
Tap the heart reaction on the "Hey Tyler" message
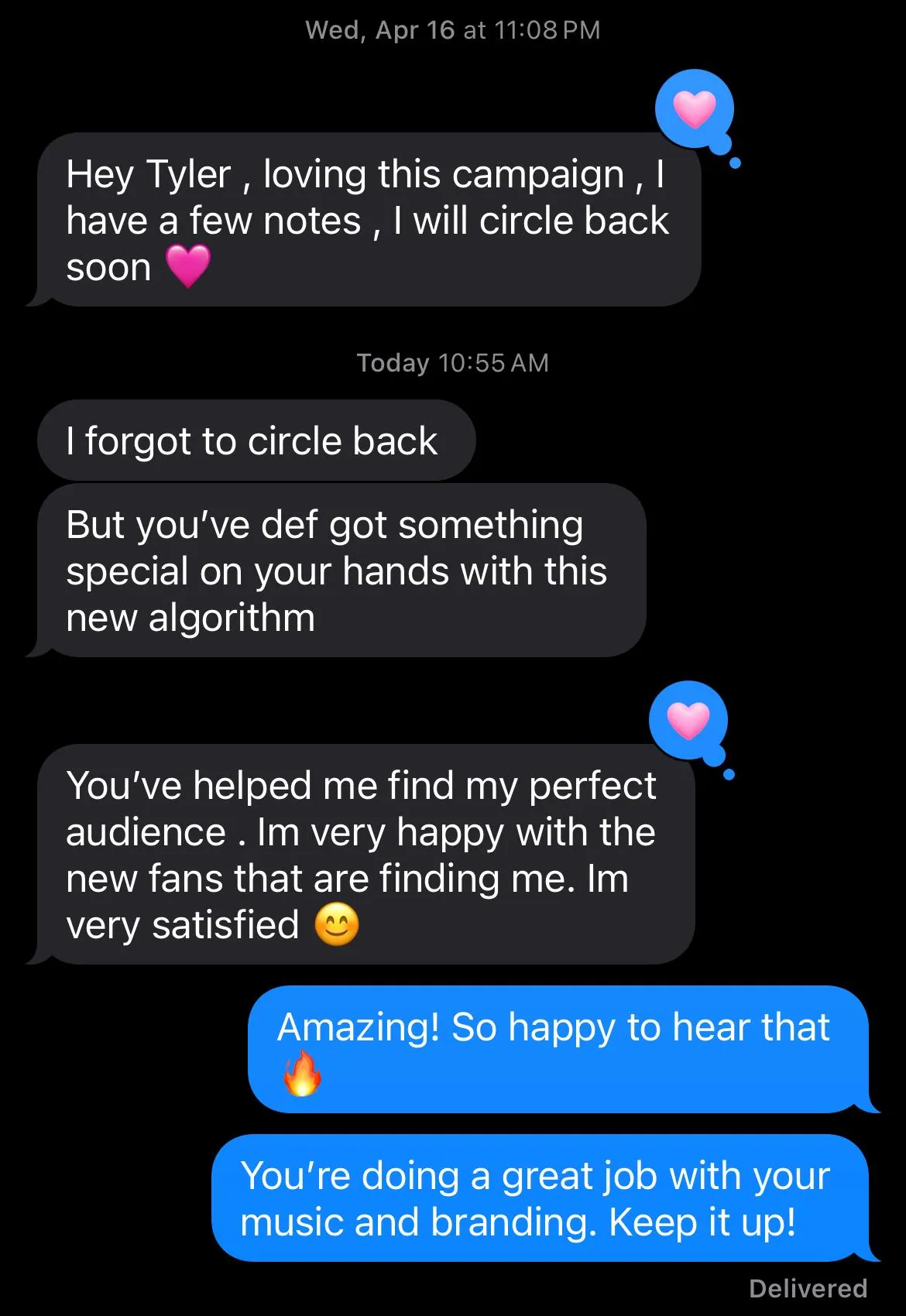pos(694,108)
